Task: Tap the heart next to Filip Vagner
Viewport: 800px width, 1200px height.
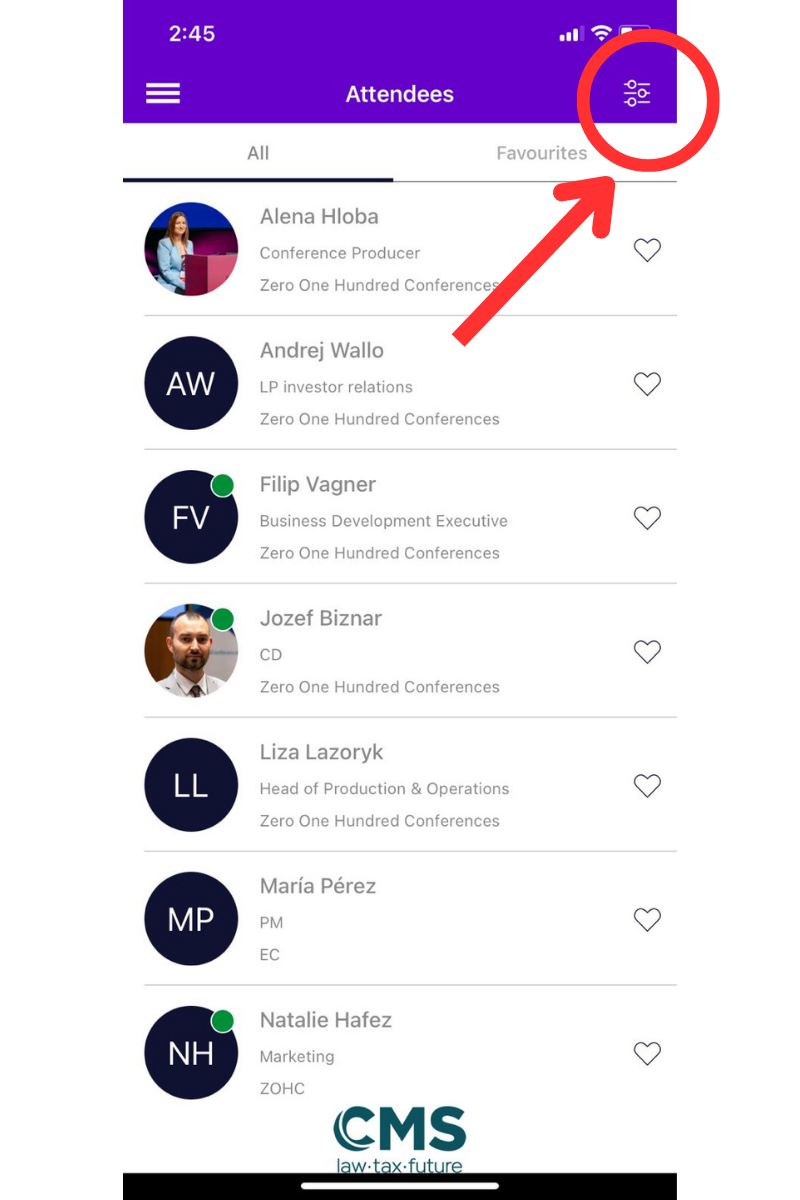Action: coord(647,518)
